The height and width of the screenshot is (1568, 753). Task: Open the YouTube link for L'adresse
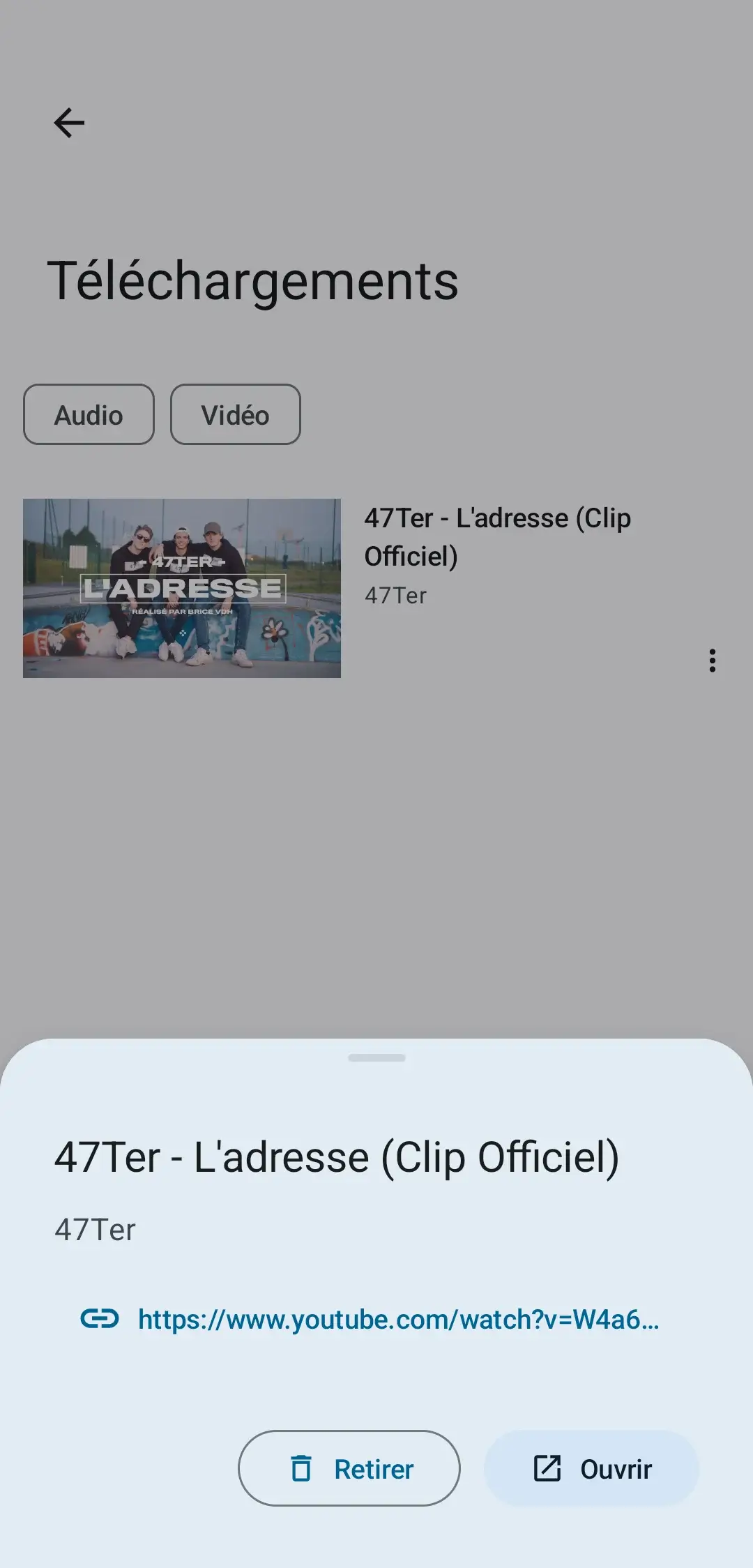point(397,1319)
